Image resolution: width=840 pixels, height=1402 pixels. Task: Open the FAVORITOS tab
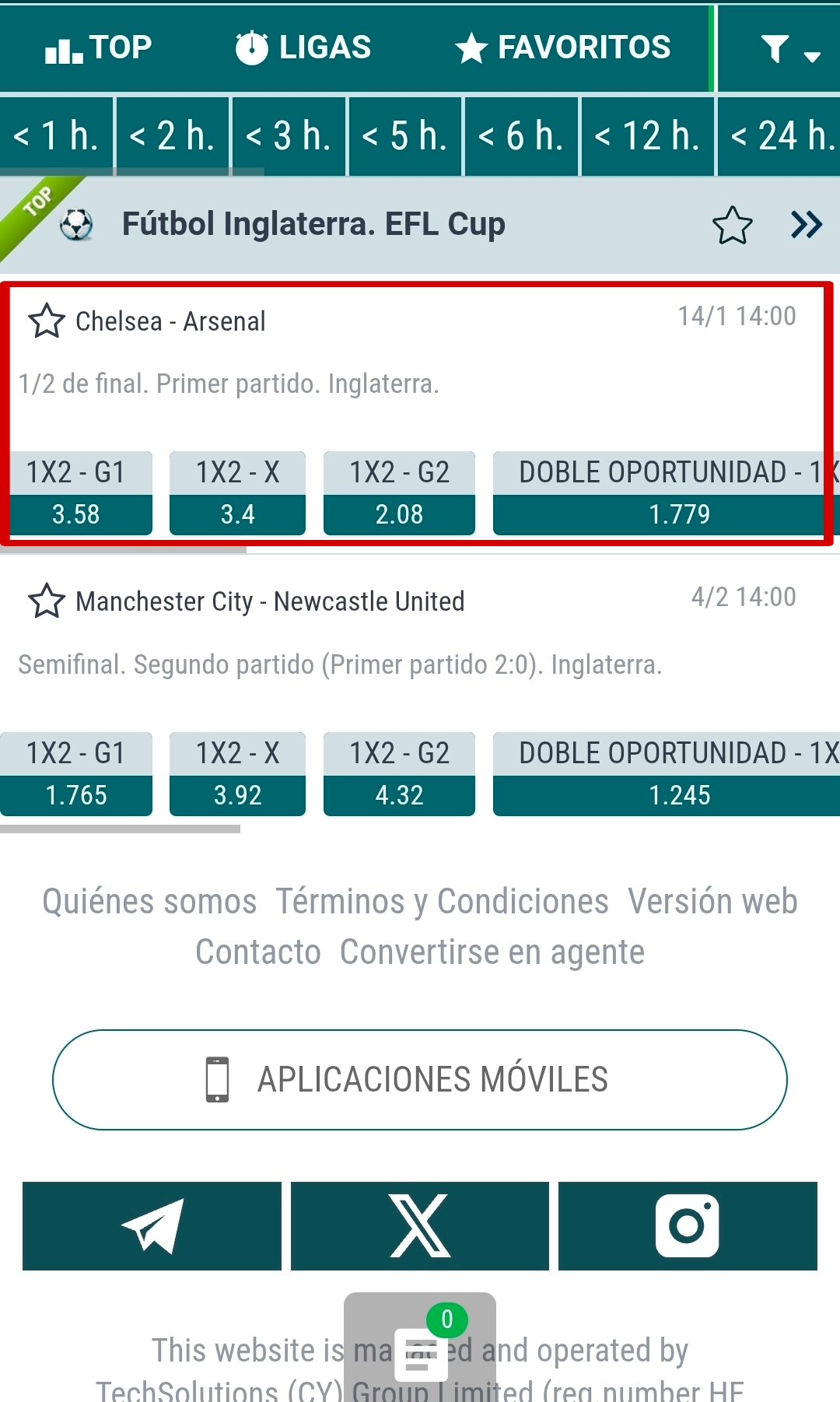point(562,48)
